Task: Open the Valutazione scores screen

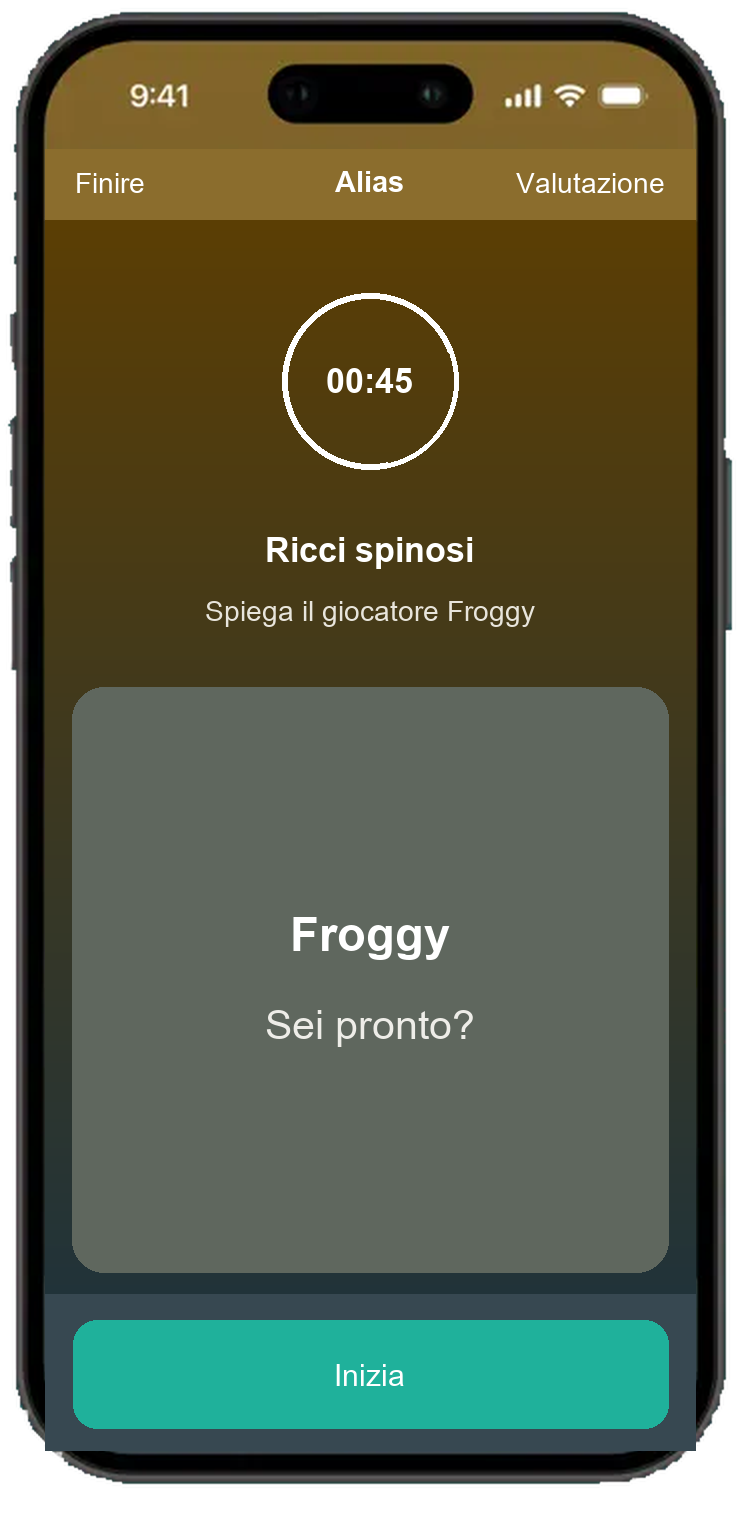Action: (590, 184)
